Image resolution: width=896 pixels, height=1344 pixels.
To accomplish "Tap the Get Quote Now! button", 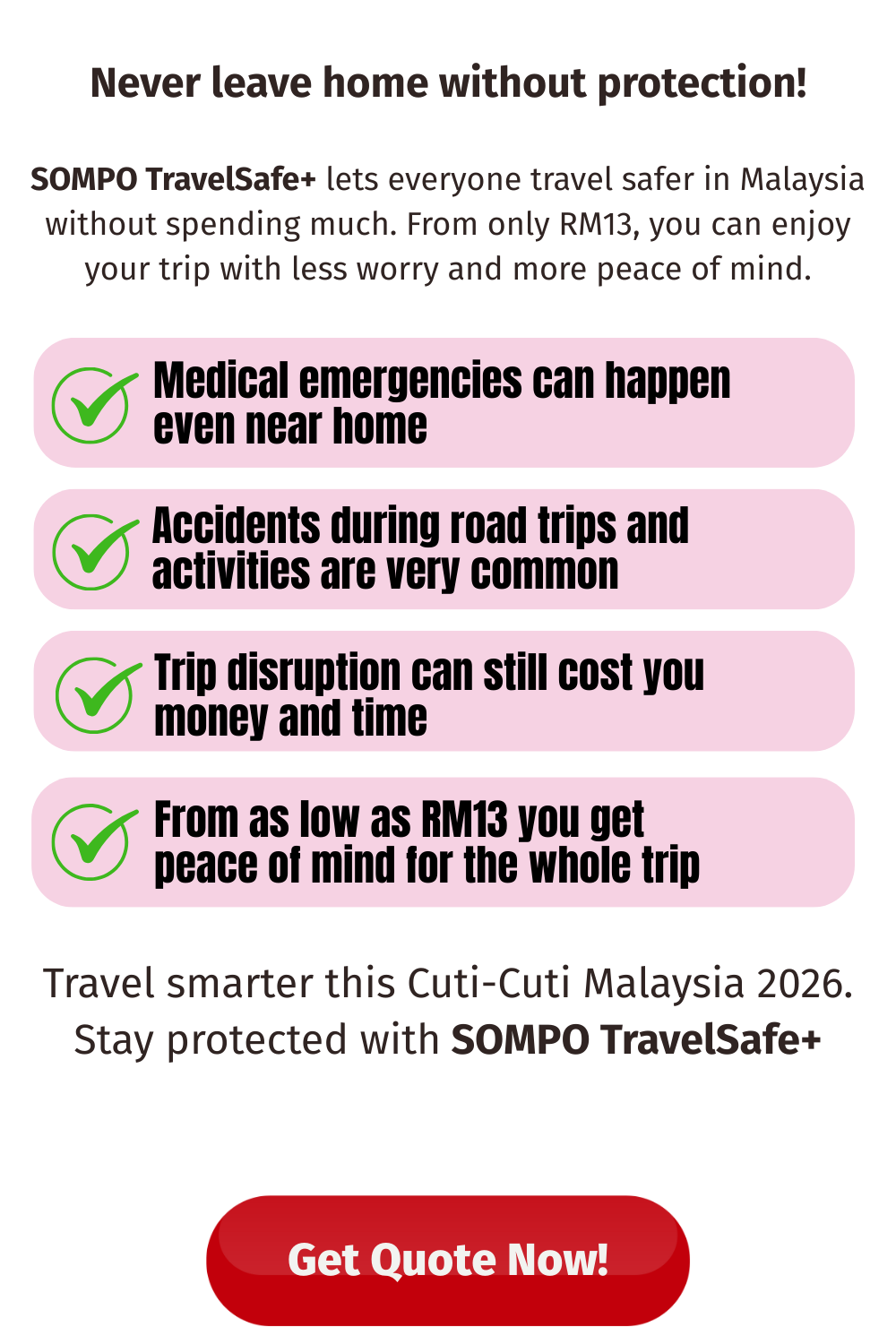I will point(448,1260).
